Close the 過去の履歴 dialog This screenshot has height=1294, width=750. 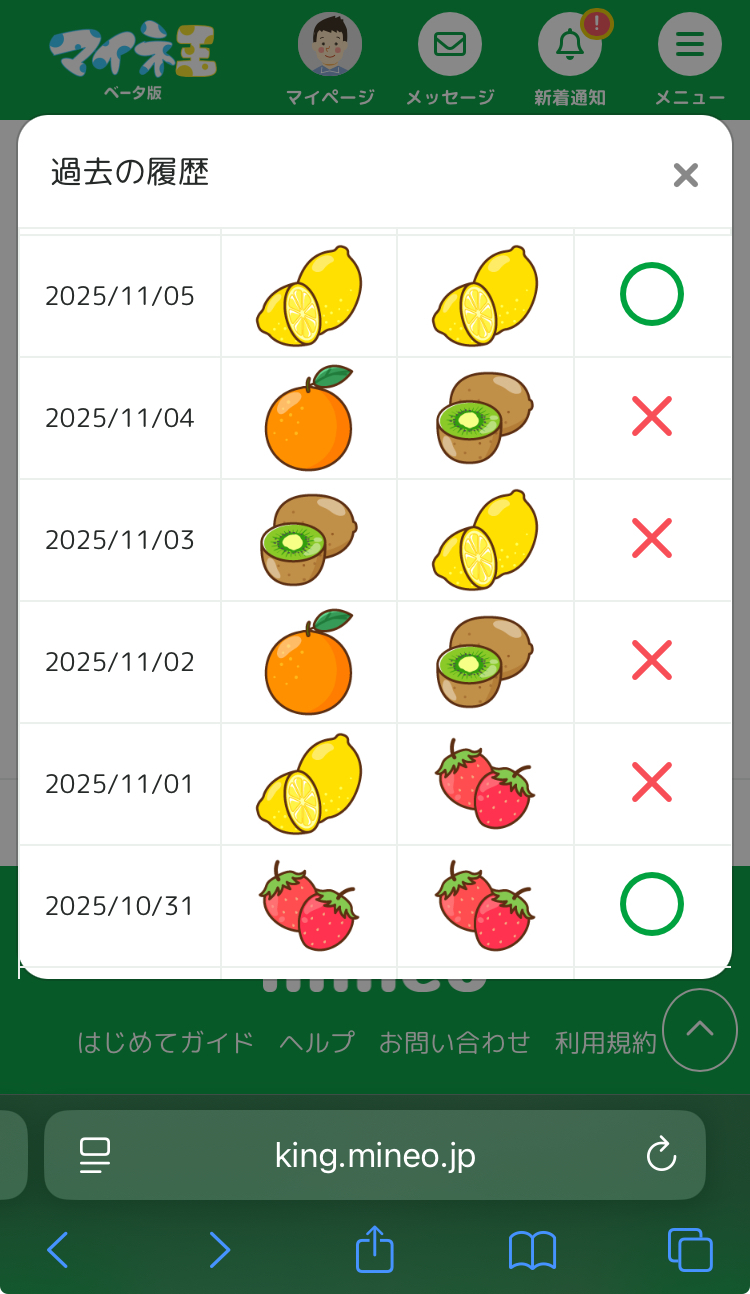click(685, 176)
